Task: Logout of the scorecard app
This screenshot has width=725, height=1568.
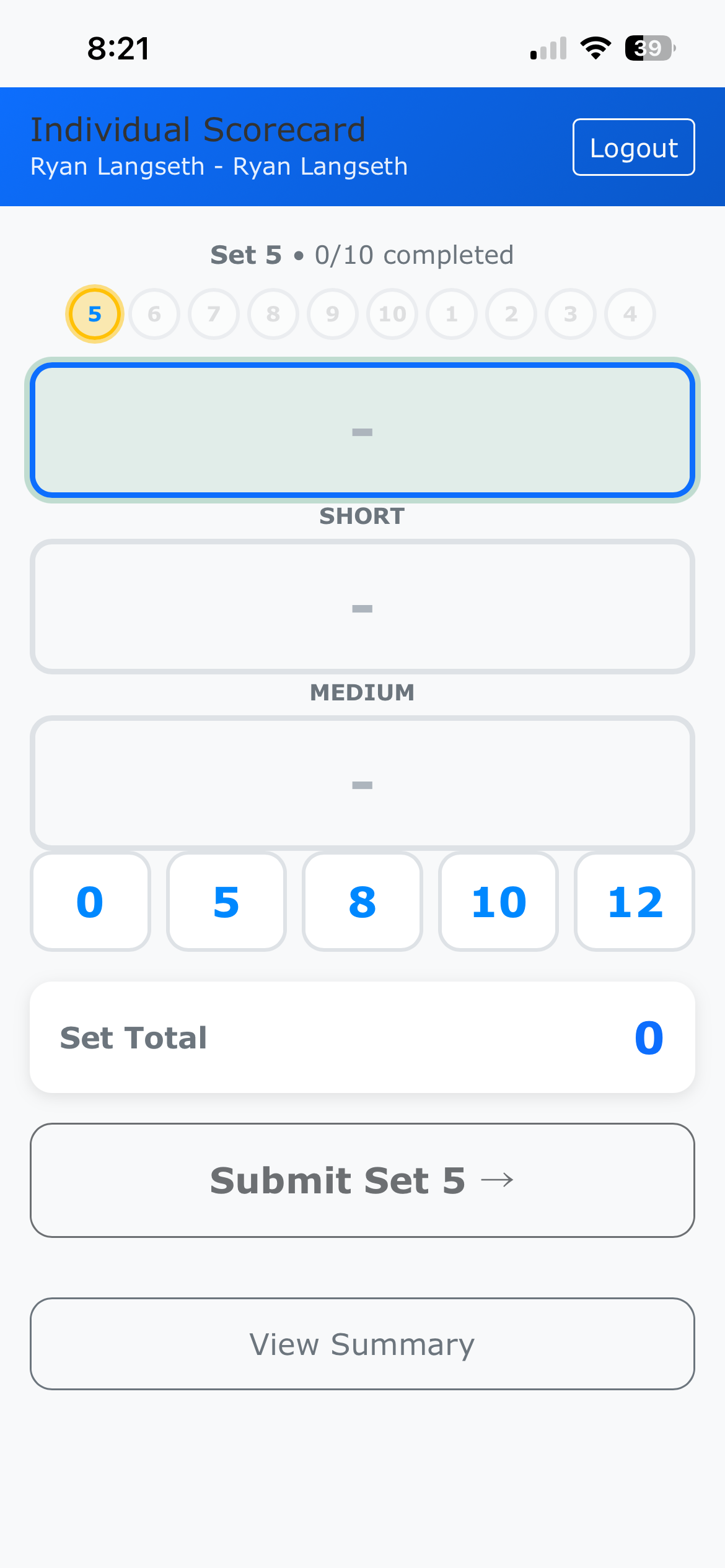Action: click(x=633, y=147)
